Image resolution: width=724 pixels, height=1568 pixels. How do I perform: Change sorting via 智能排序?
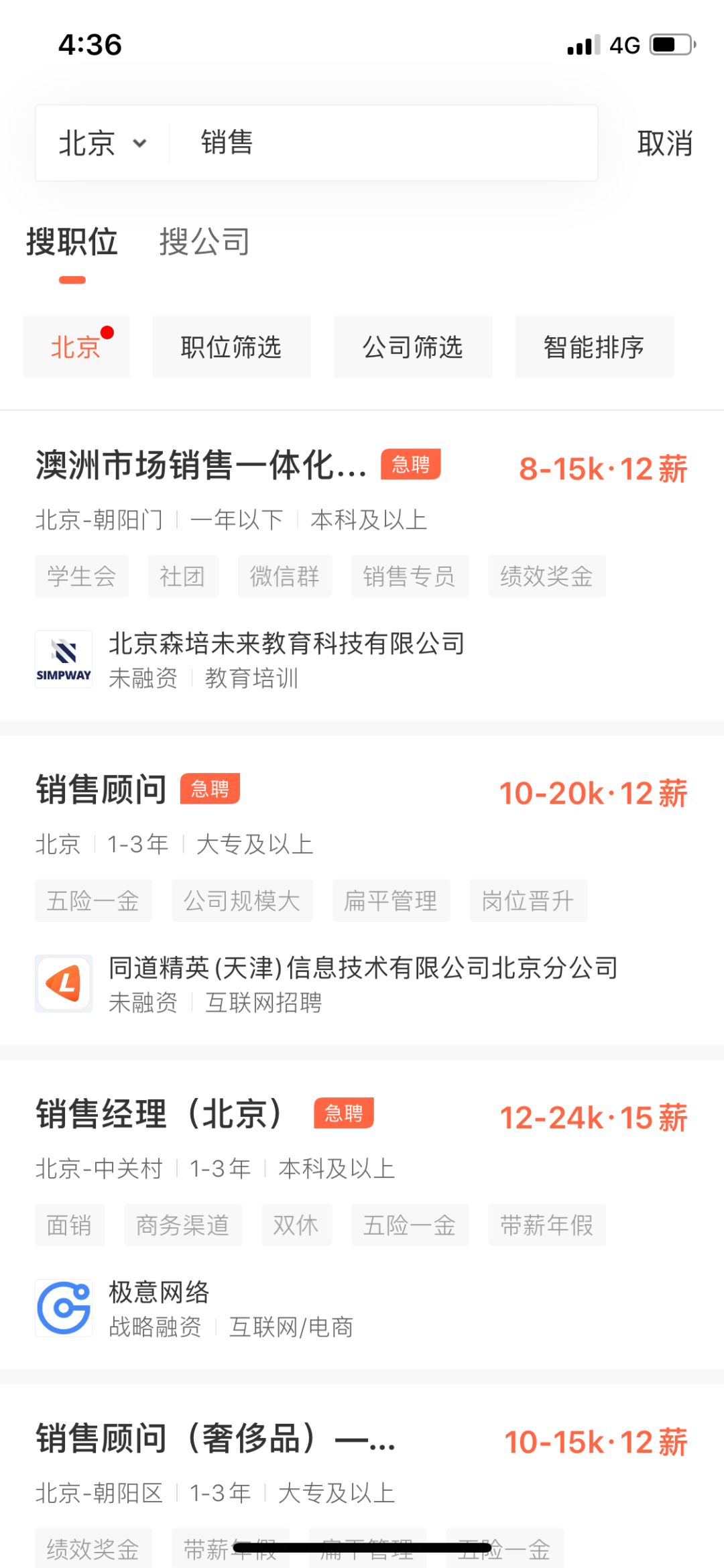click(x=594, y=347)
